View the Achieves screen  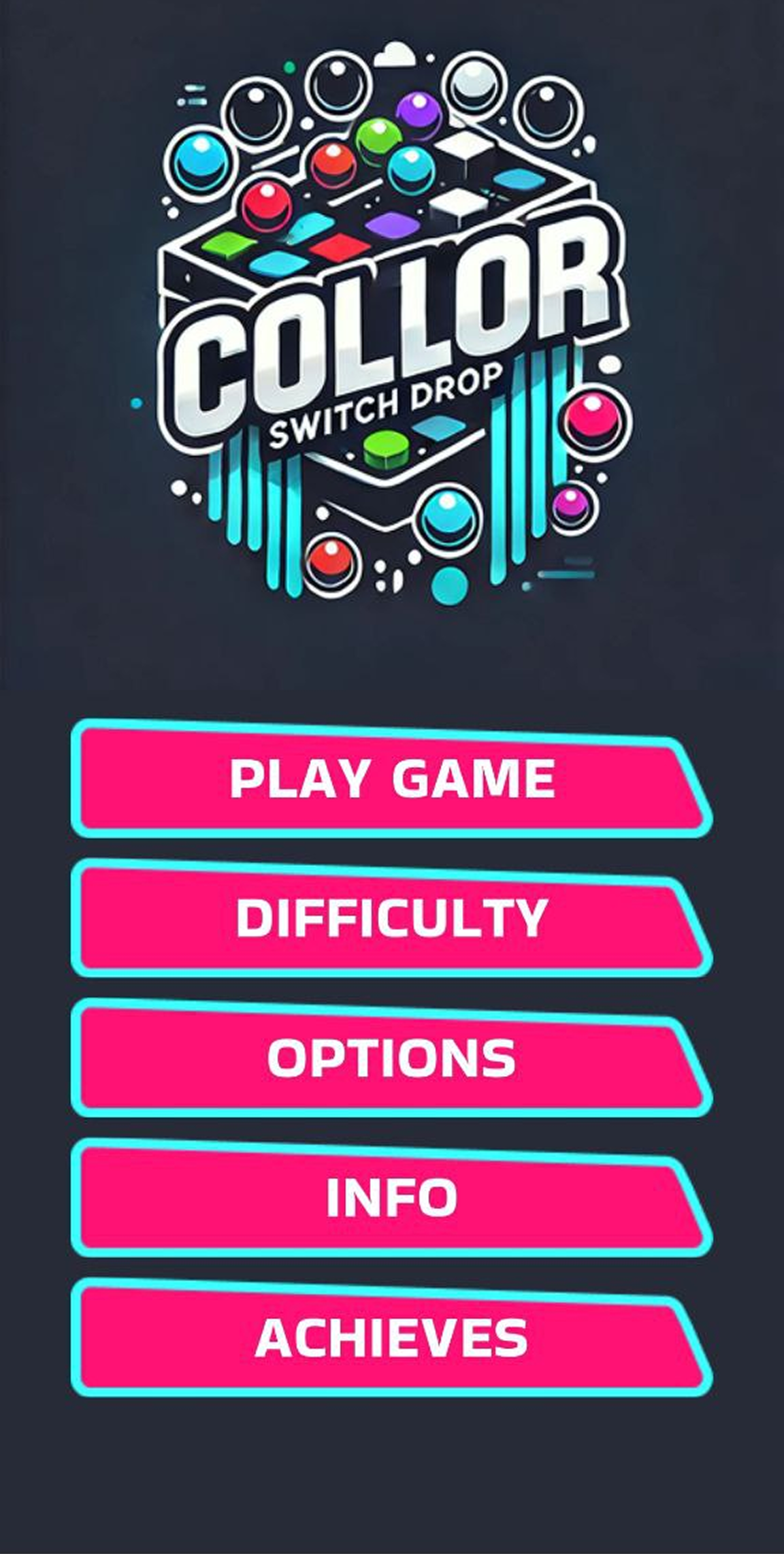(x=391, y=1337)
